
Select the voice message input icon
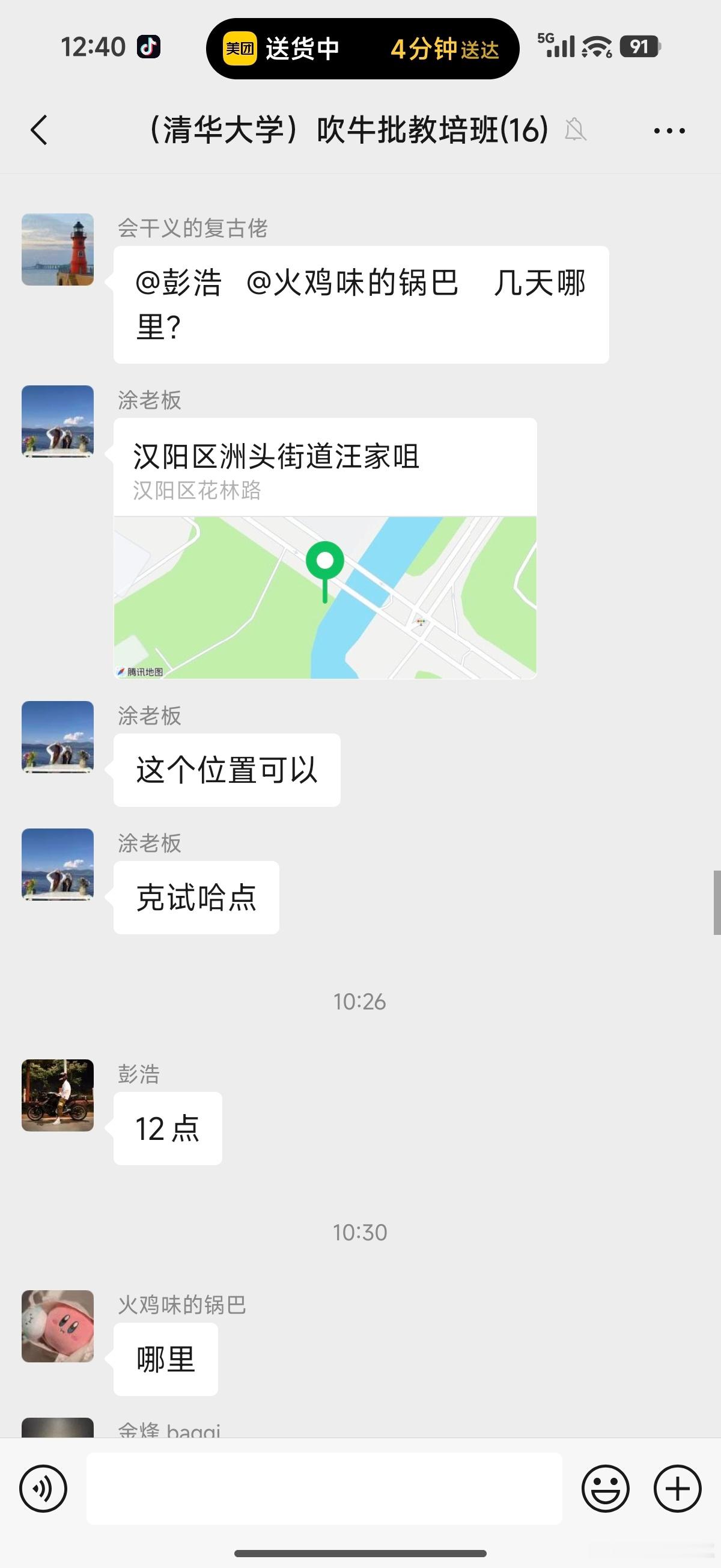[44, 1487]
